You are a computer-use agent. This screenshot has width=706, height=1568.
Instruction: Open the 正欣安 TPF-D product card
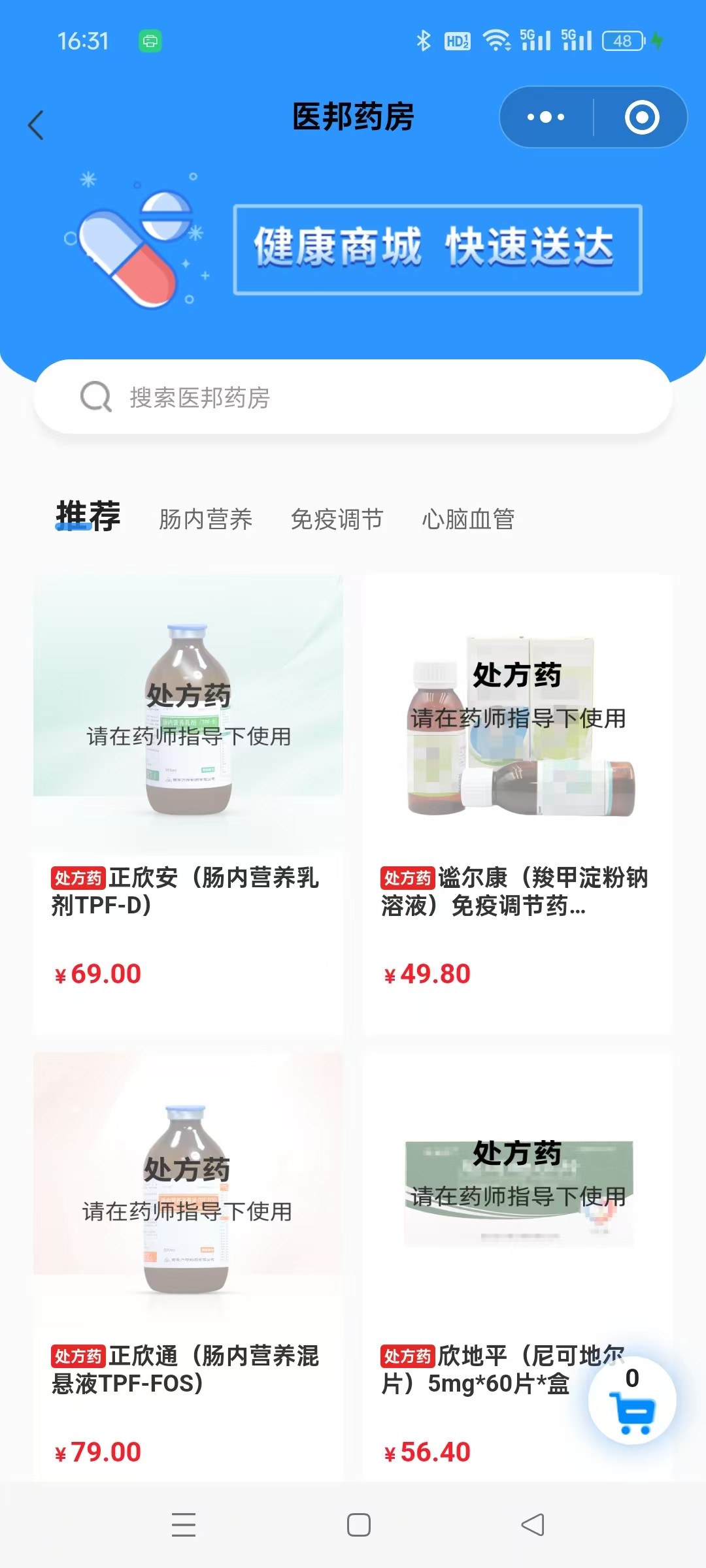pos(188,804)
